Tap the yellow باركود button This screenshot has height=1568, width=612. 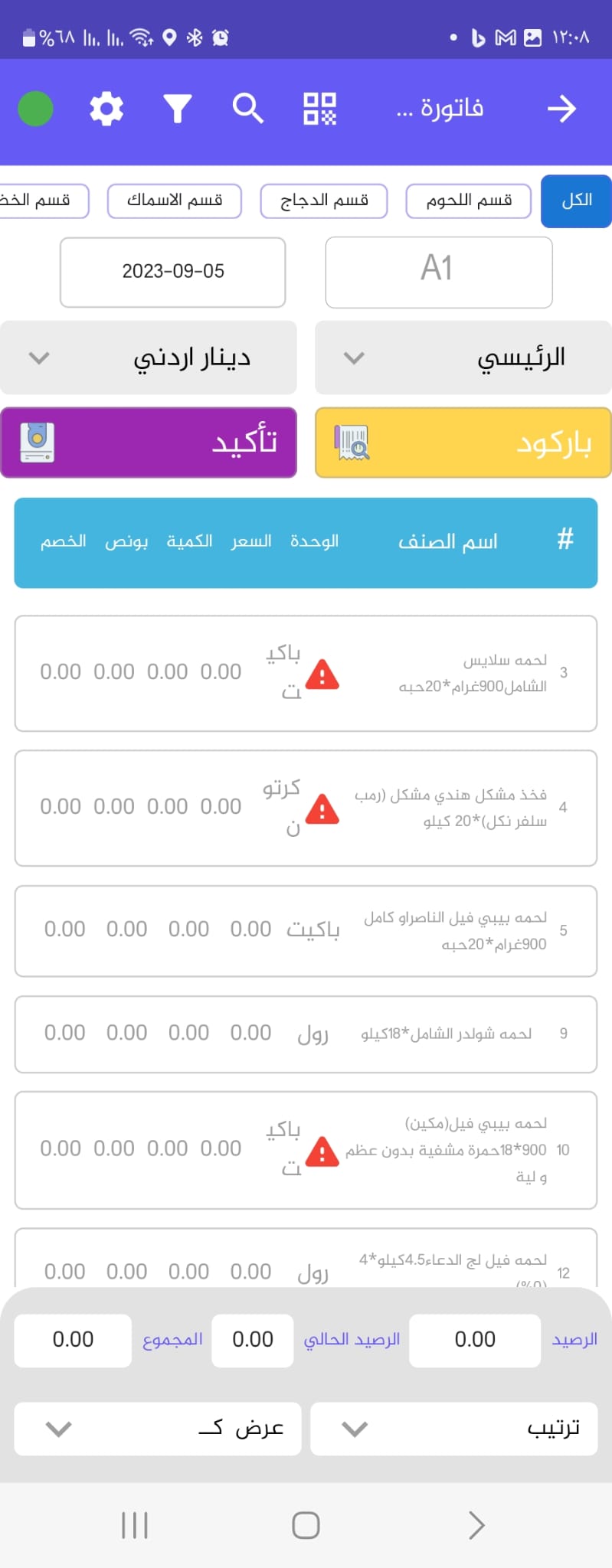pyautogui.click(x=463, y=443)
